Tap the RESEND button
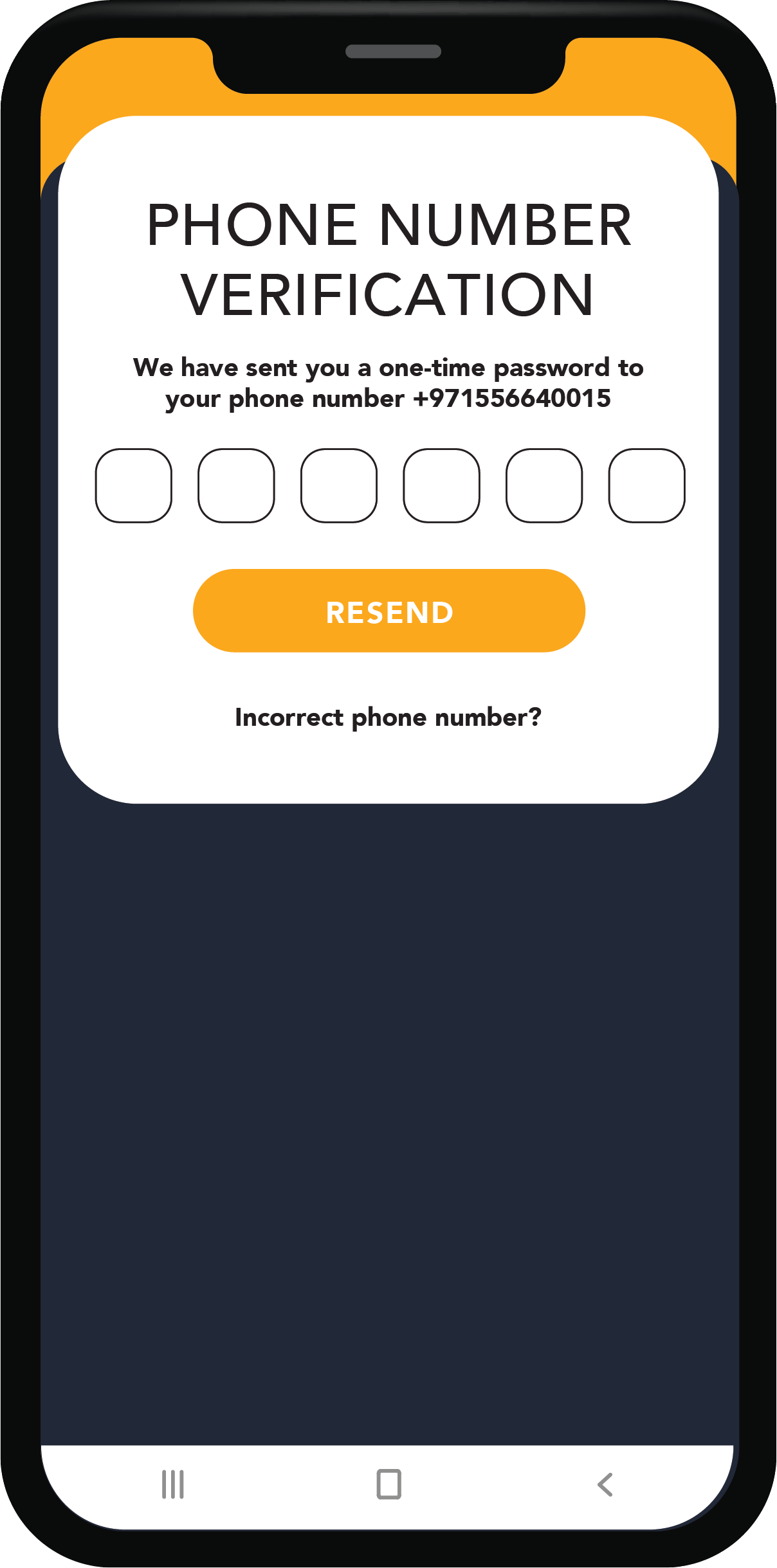Image resolution: width=777 pixels, height=1568 pixels. click(x=388, y=611)
